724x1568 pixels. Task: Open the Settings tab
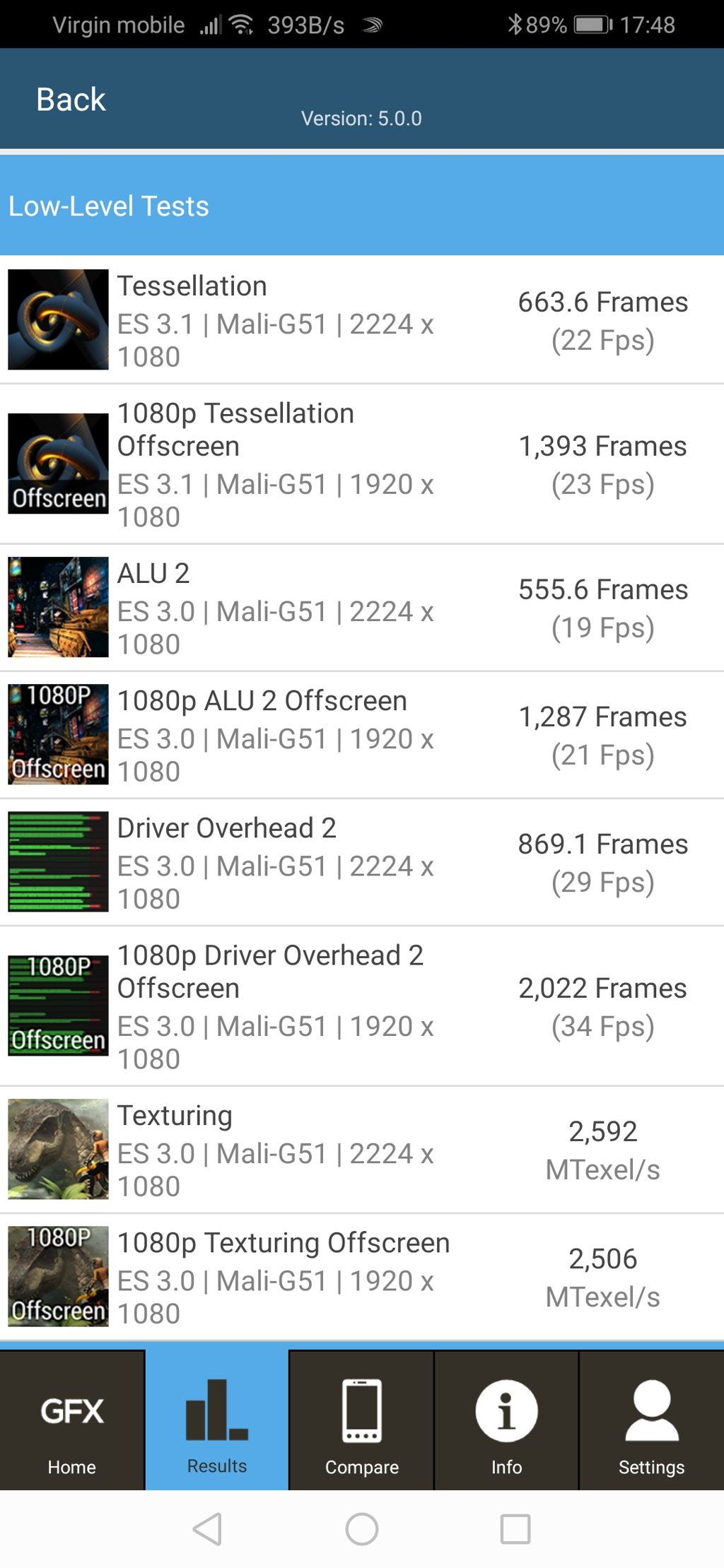(651, 1422)
